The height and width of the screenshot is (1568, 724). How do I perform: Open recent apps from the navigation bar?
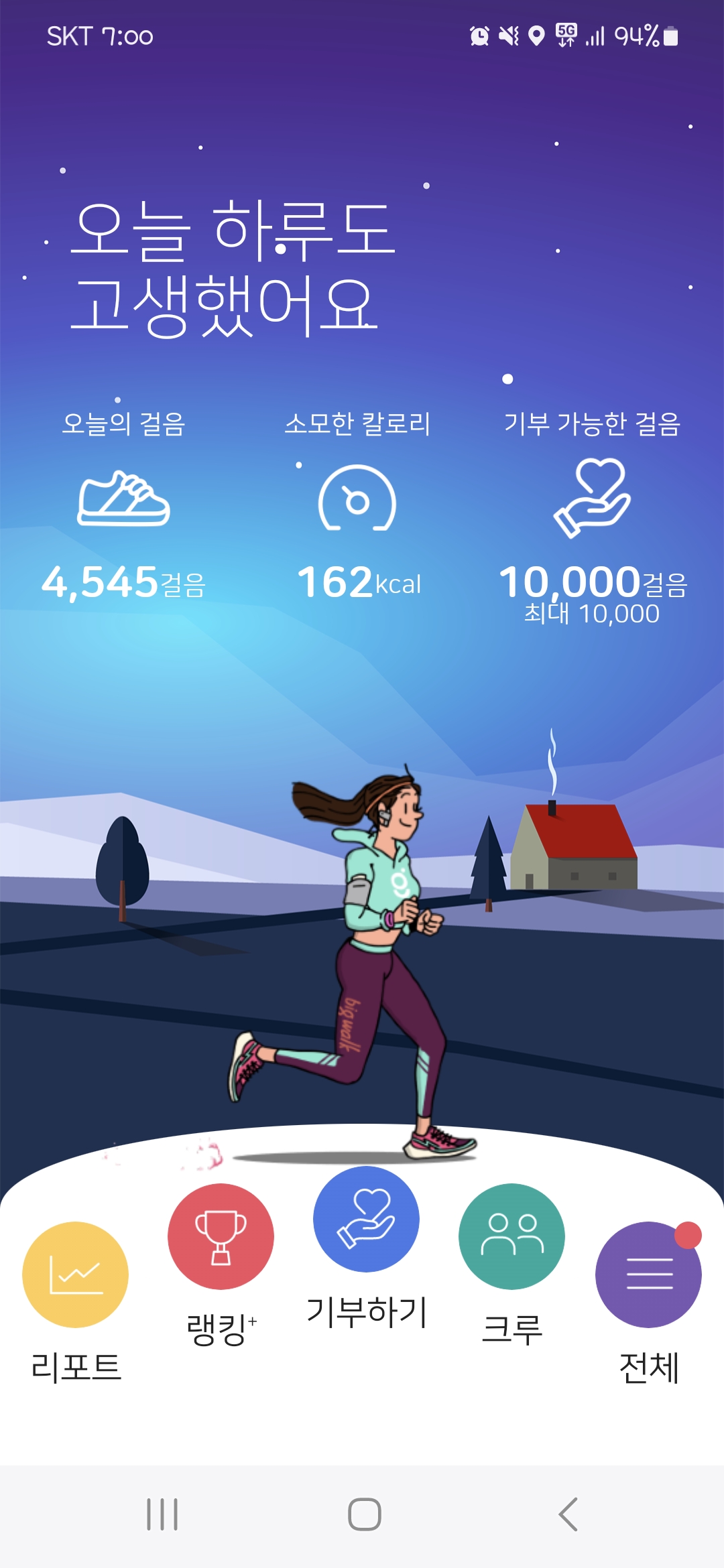click(x=162, y=1514)
